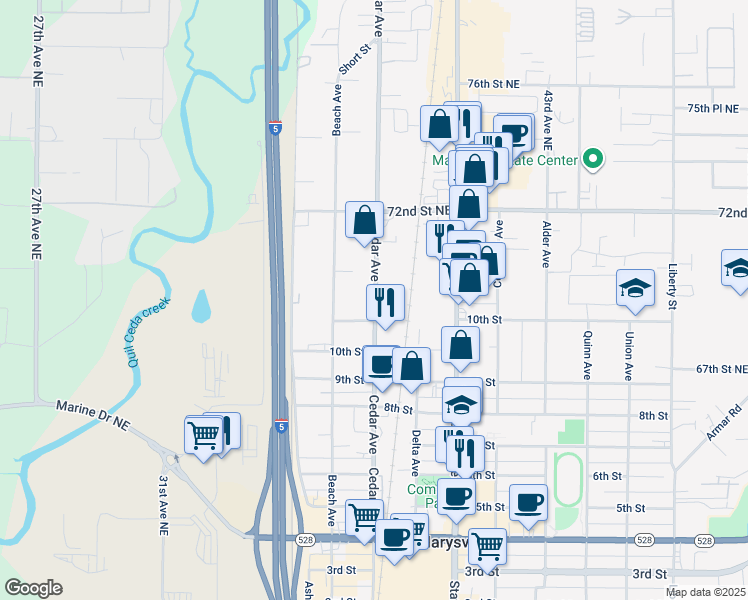Select the school marker near Union Ave

click(x=634, y=288)
